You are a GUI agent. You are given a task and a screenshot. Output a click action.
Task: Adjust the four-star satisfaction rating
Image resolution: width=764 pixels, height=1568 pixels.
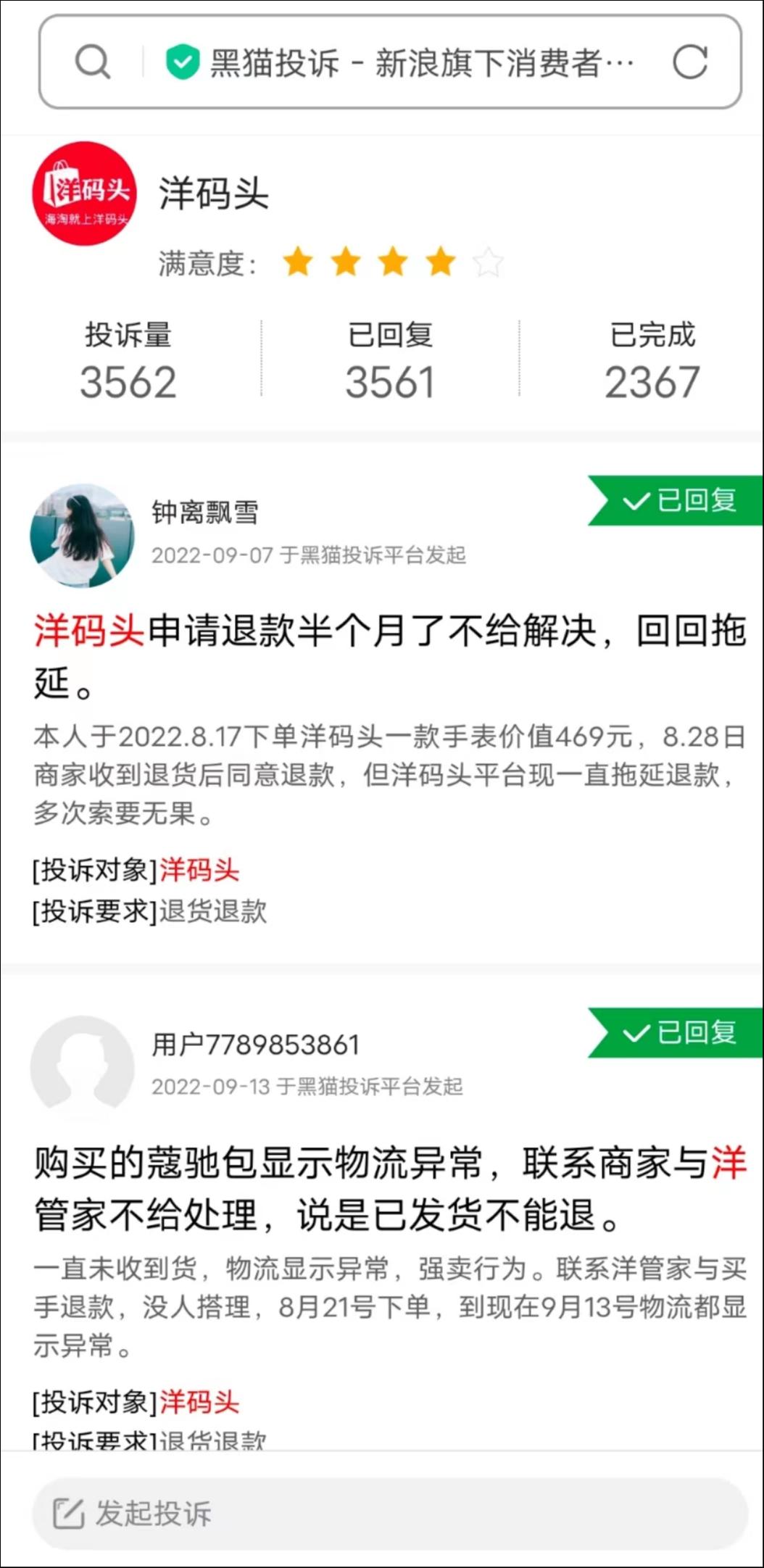(x=392, y=263)
